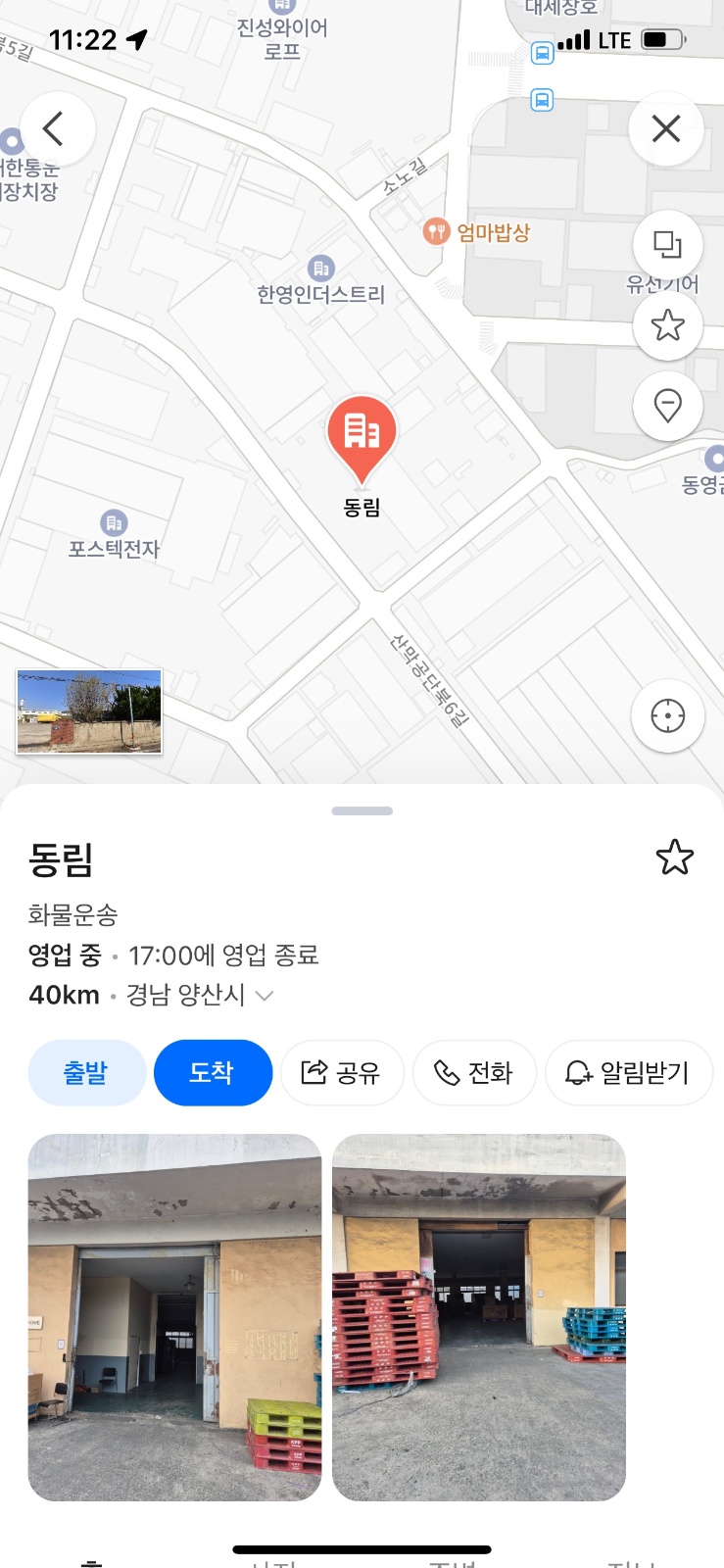Expand the 경남 양산시 address chevron

tap(263, 996)
